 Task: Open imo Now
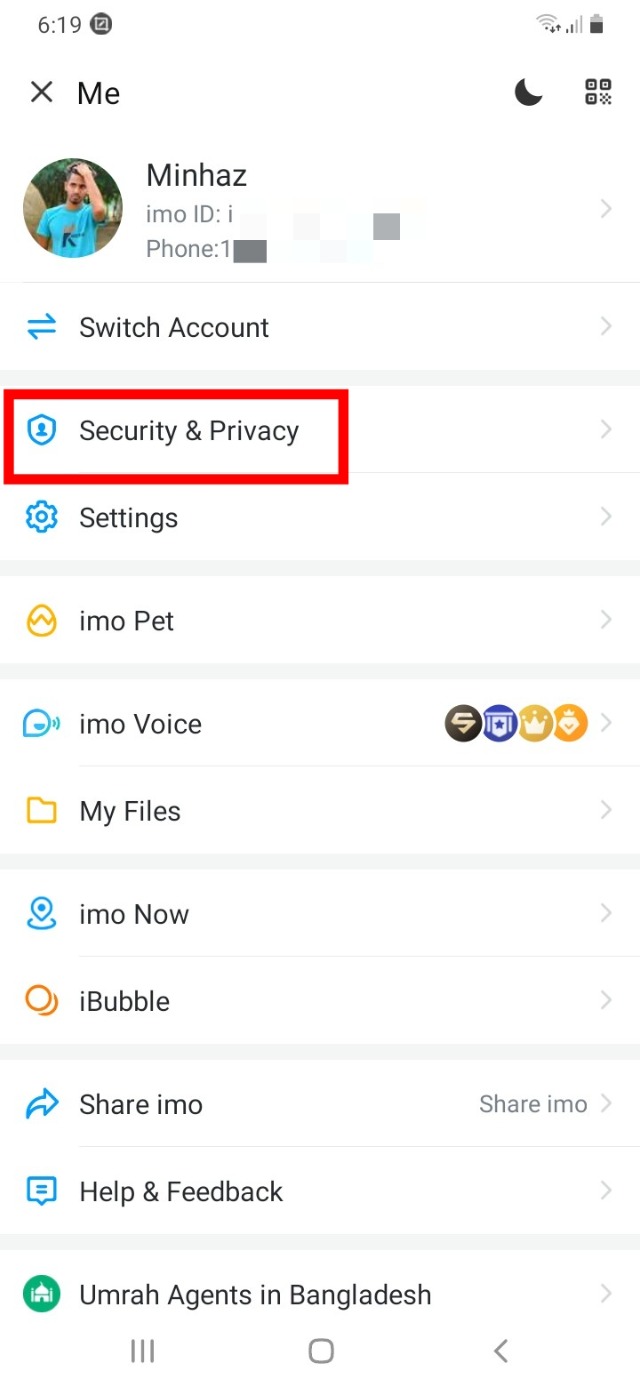320,914
